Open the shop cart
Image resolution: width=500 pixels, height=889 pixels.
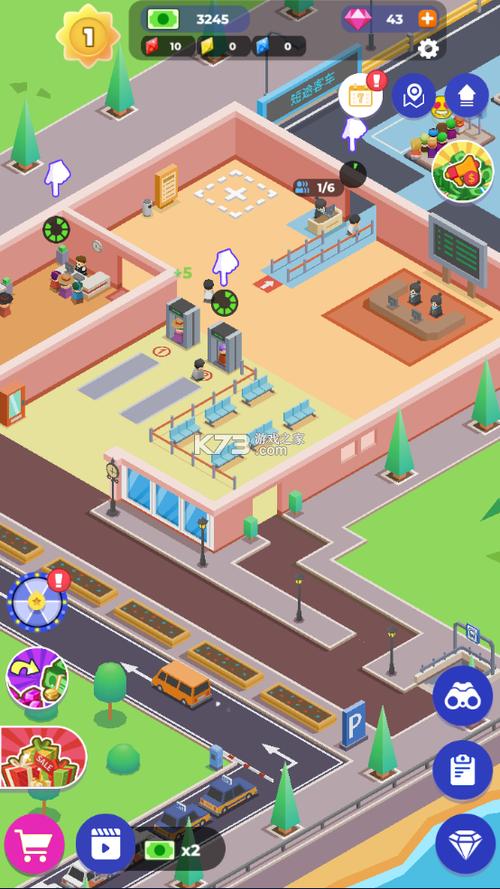coord(35,844)
